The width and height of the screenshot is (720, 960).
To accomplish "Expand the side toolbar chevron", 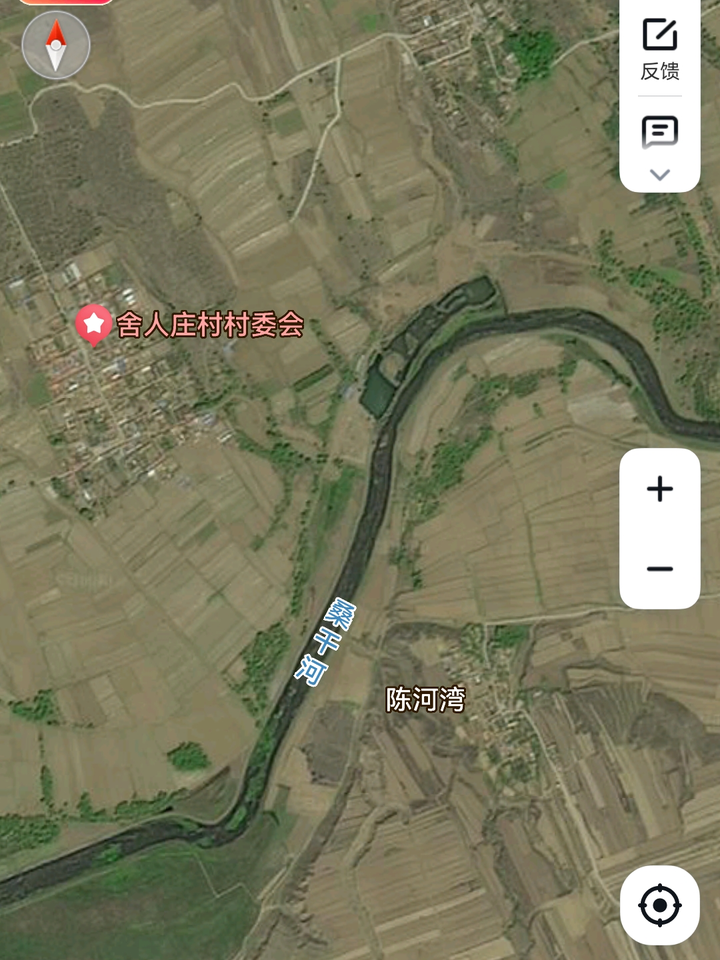I will point(660,174).
